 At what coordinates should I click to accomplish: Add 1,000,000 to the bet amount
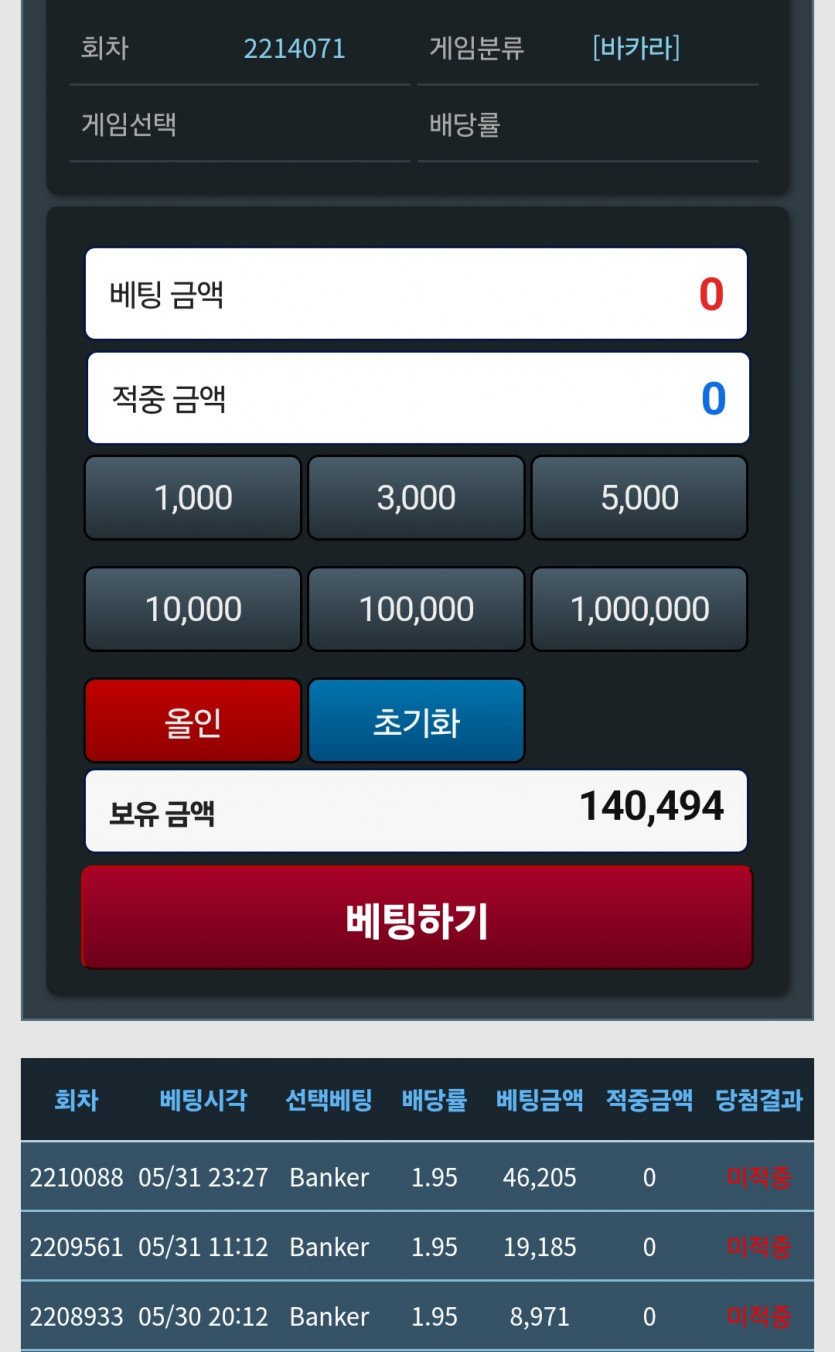(639, 609)
